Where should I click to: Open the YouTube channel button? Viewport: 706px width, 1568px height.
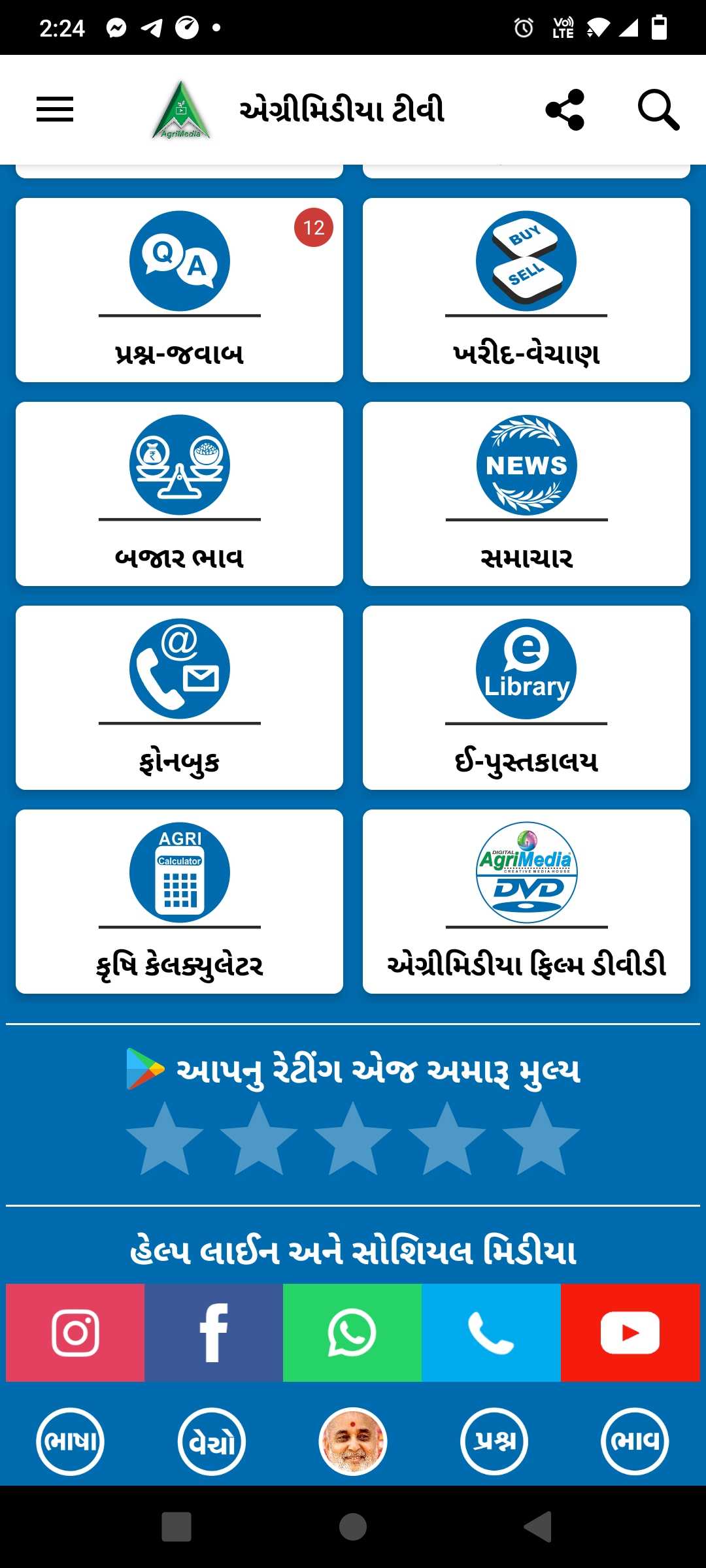[630, 1333]
